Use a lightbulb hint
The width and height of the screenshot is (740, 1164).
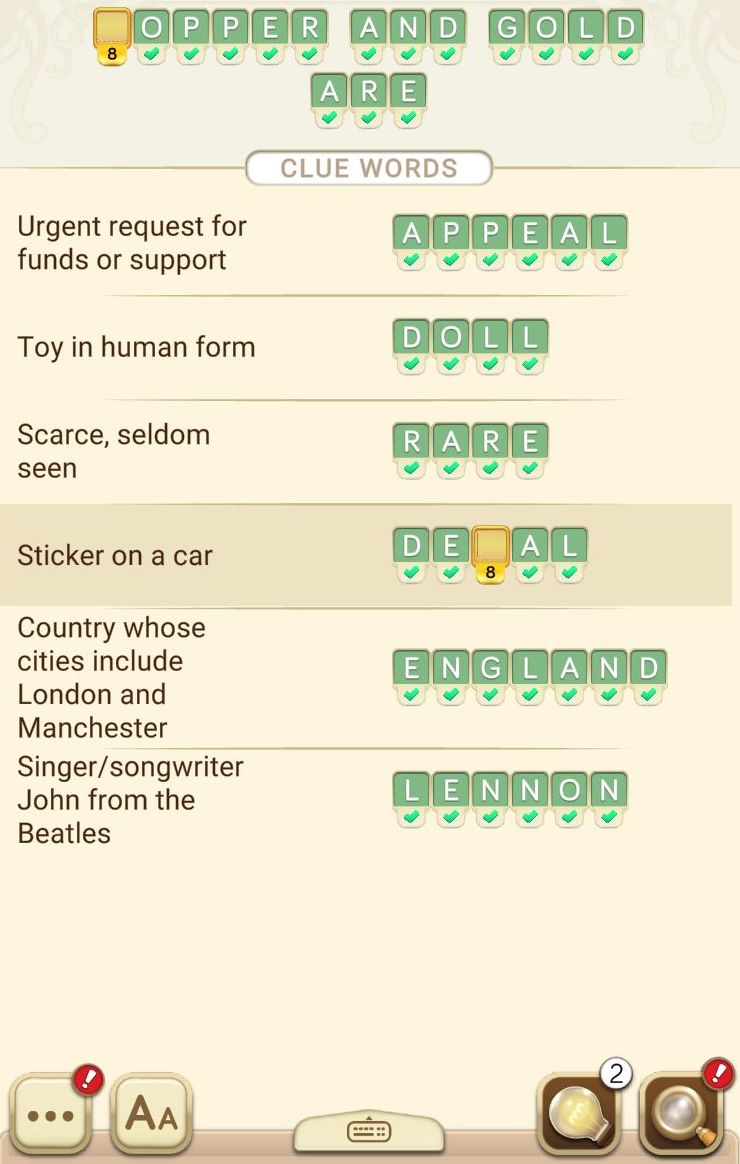[x=577, y=1114]
